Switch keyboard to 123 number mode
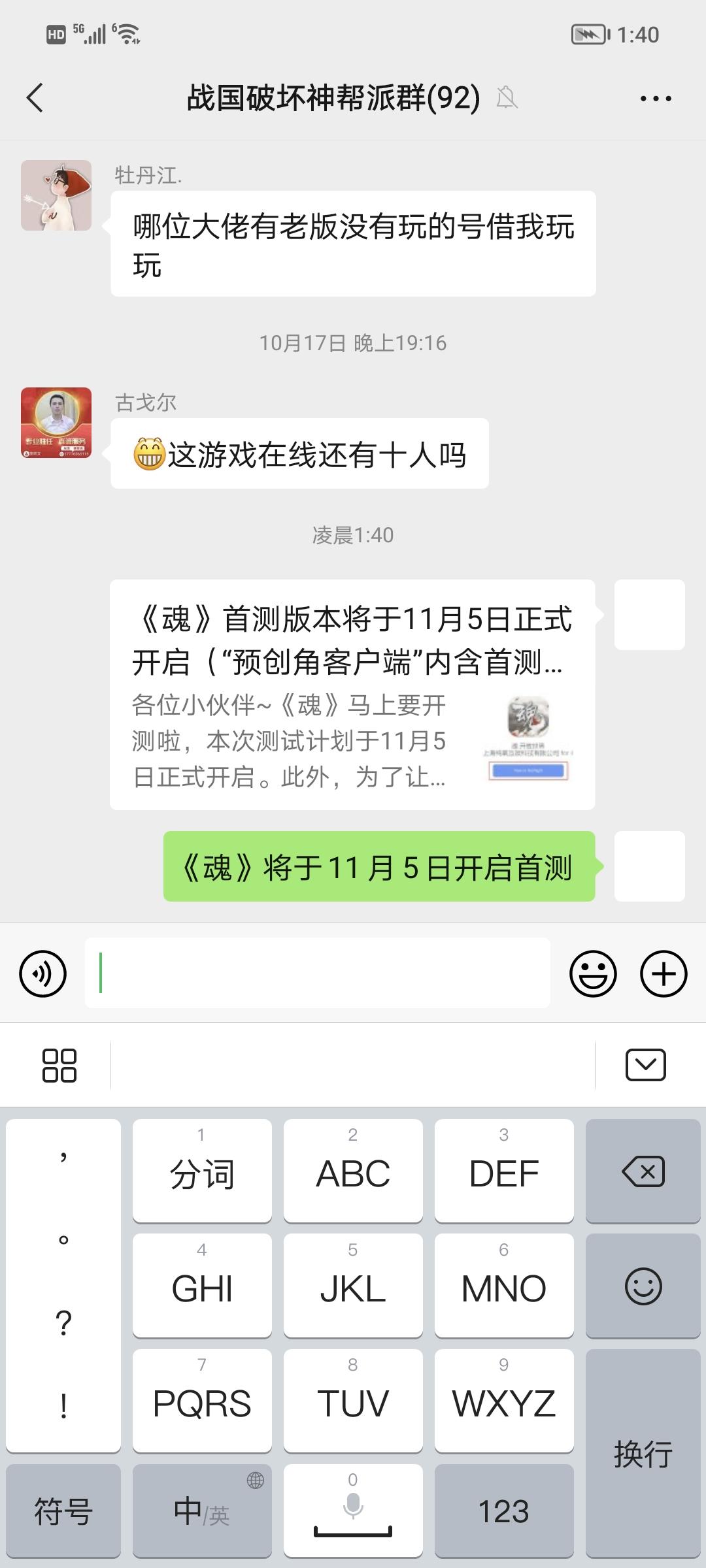 click(x=504, y=1511)
